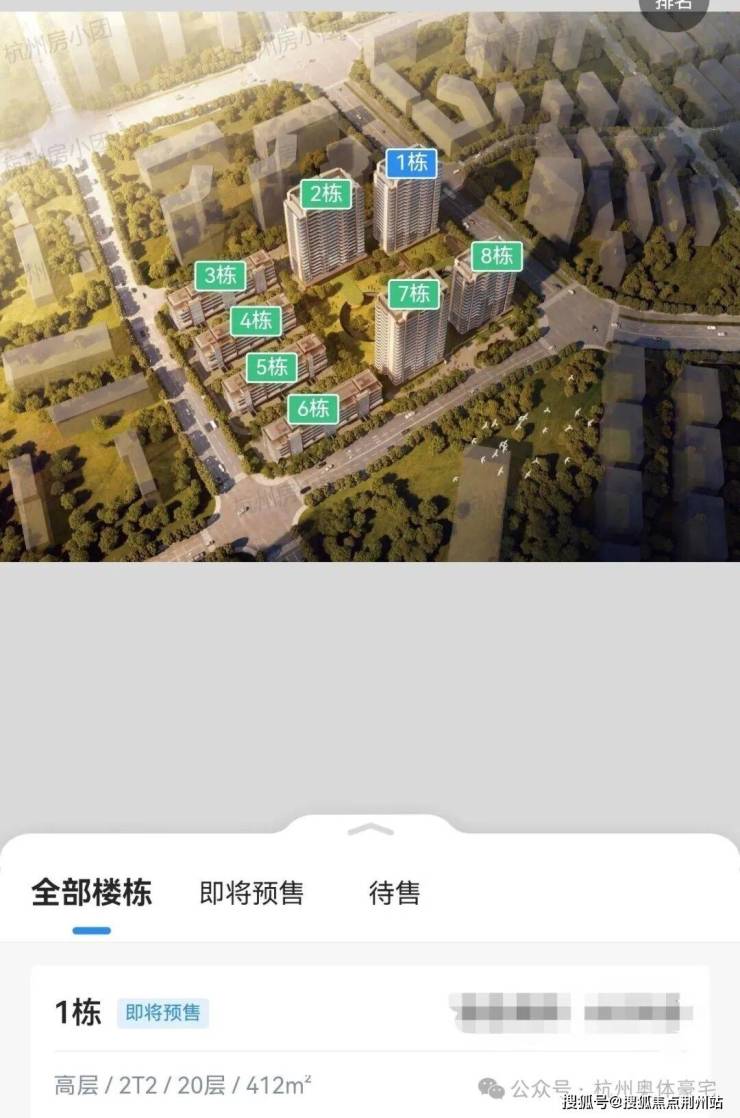Expand the building list panel handle

369,829
